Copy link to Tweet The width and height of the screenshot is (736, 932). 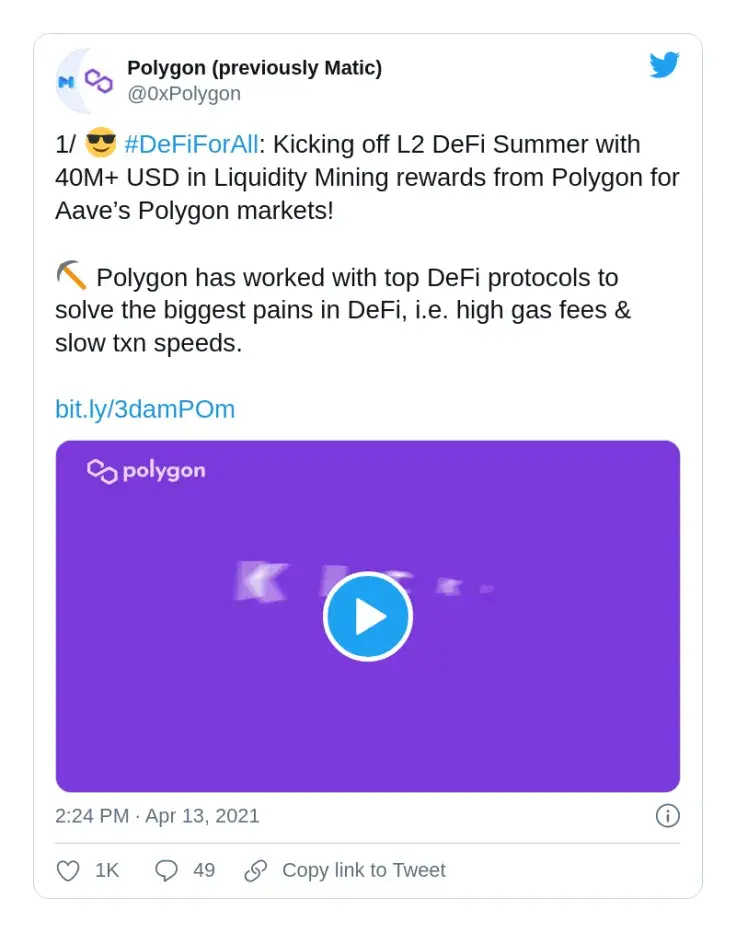coord(363,871)
